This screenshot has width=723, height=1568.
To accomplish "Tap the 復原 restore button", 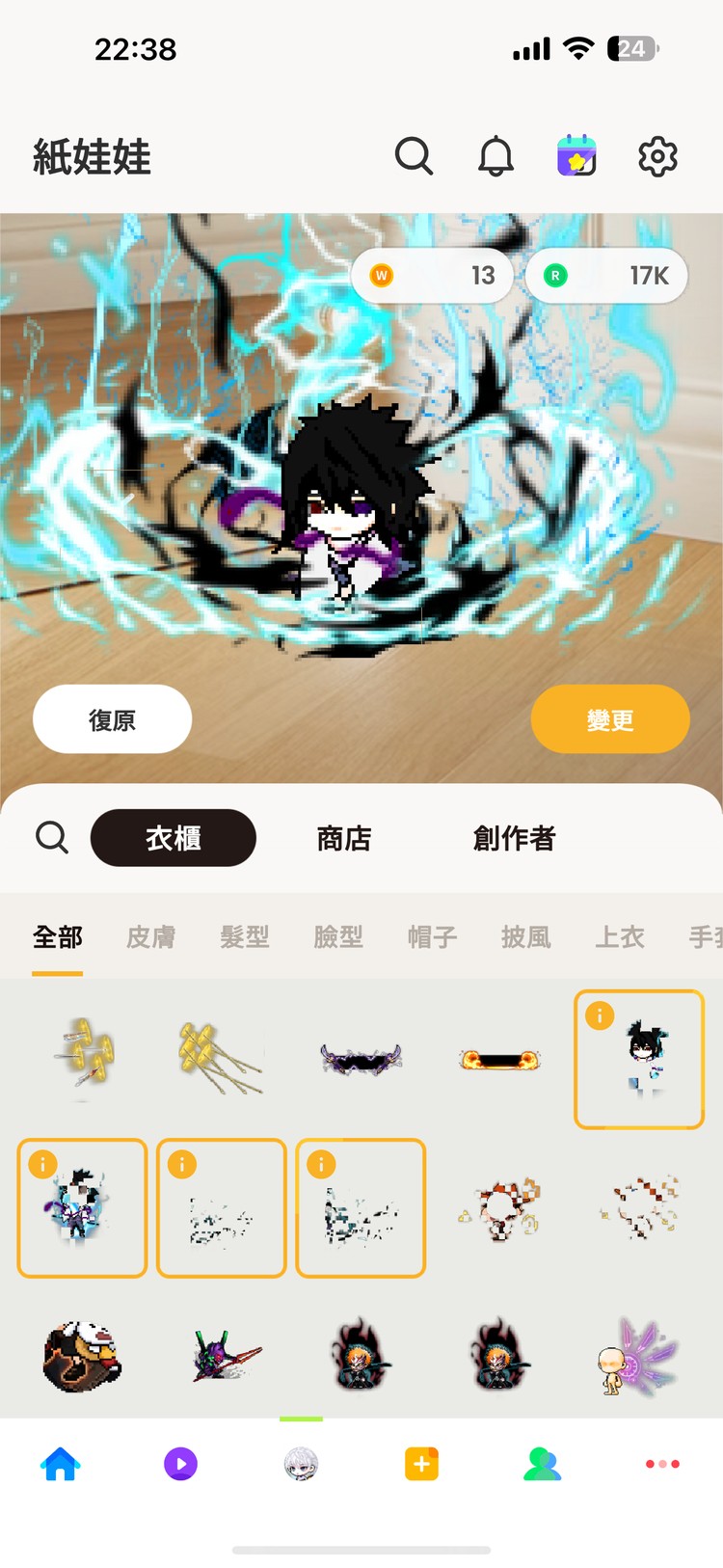I will pyautogui.click(x=112, y=719).
